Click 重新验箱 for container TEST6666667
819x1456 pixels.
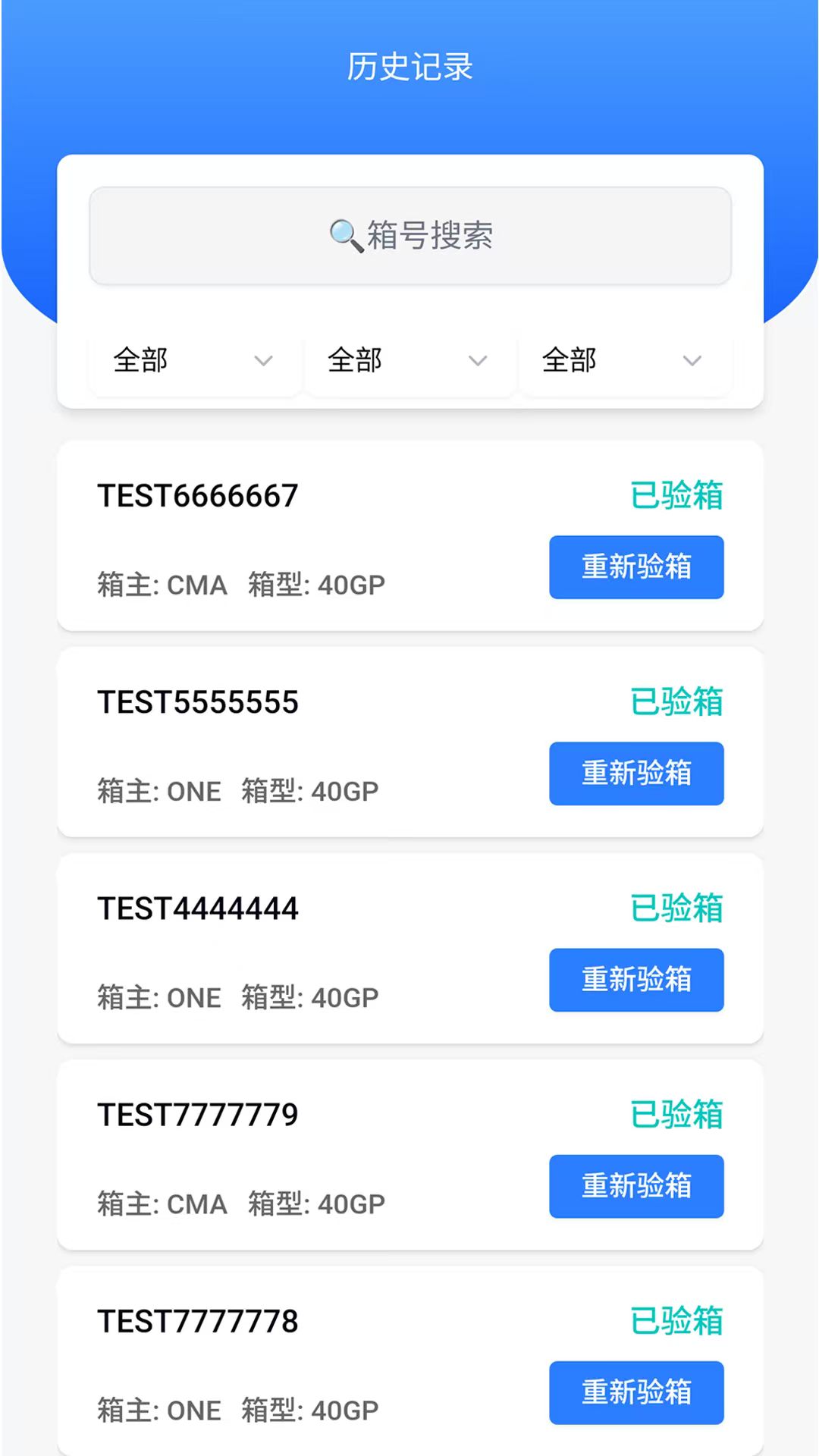(635, 566)
